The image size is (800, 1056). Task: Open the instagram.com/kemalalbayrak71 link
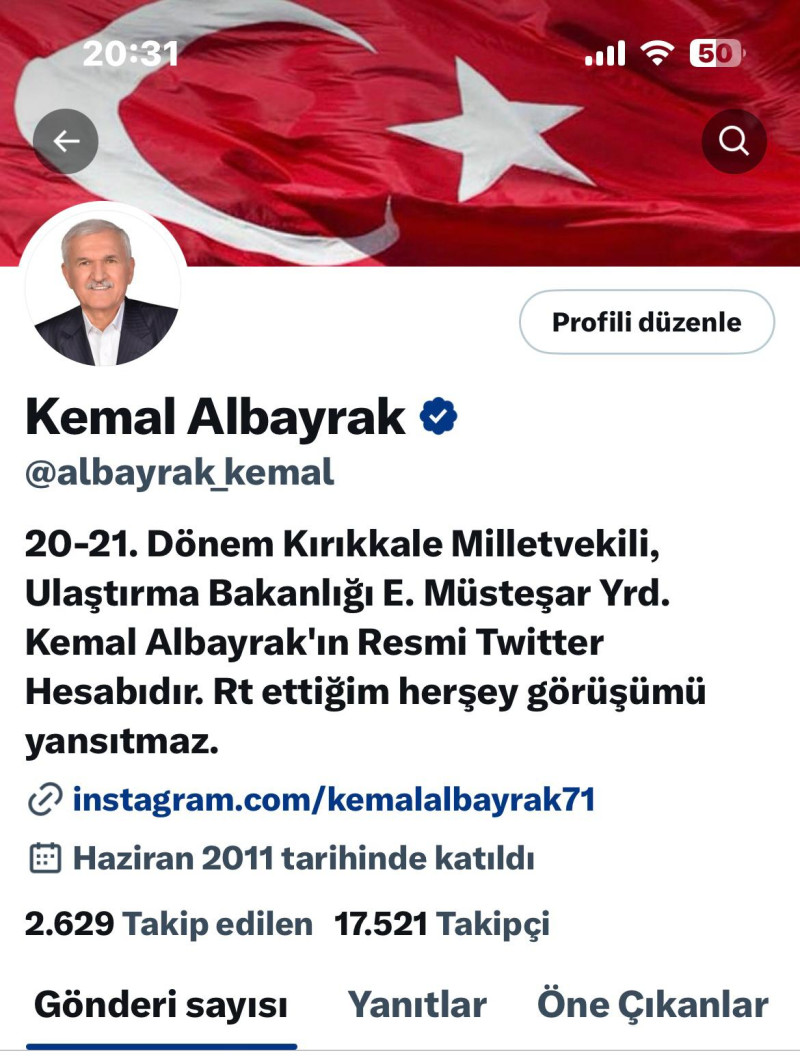point(334,799)
